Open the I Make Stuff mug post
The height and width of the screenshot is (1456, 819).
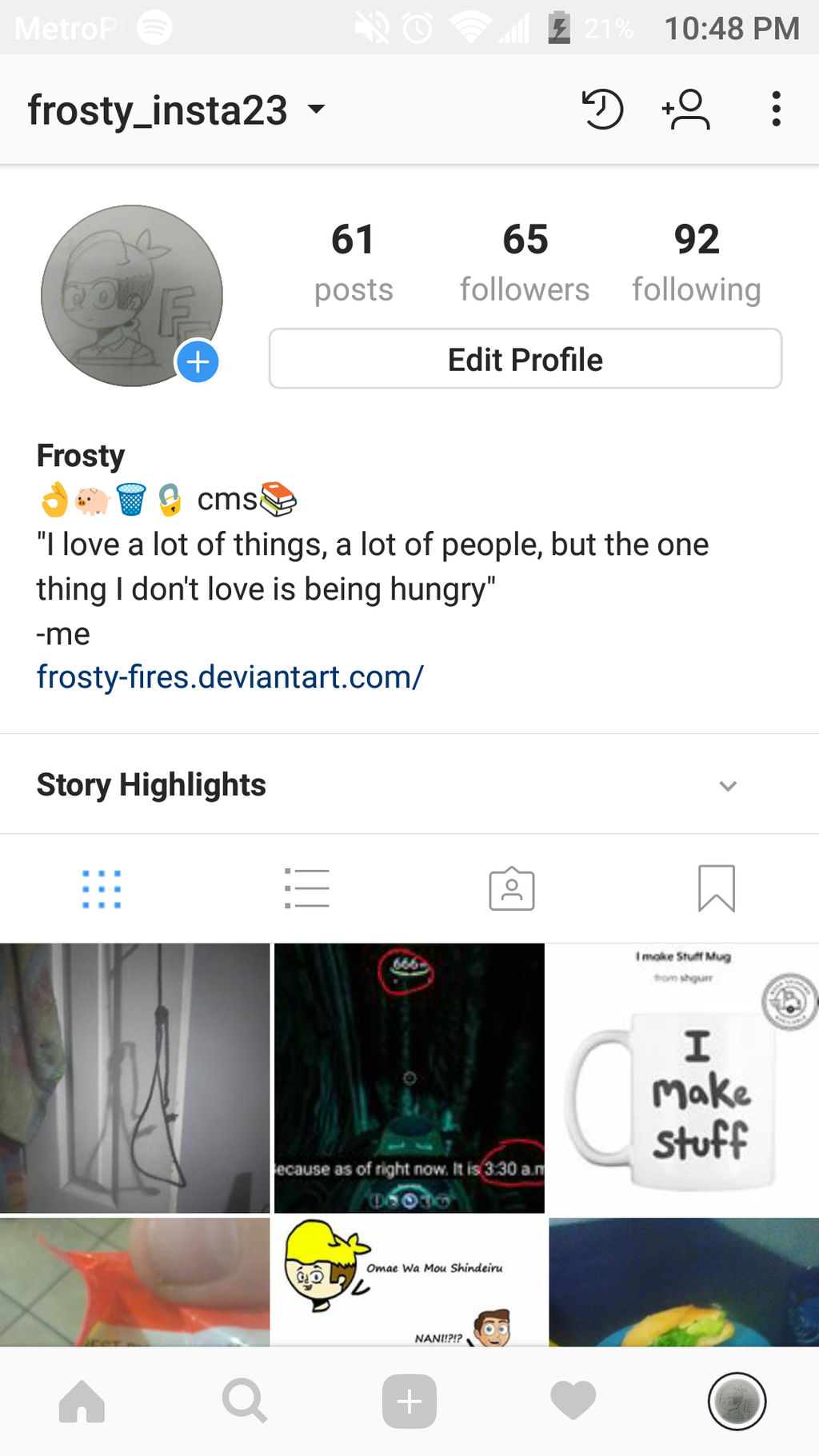(x=684, y=1078)
